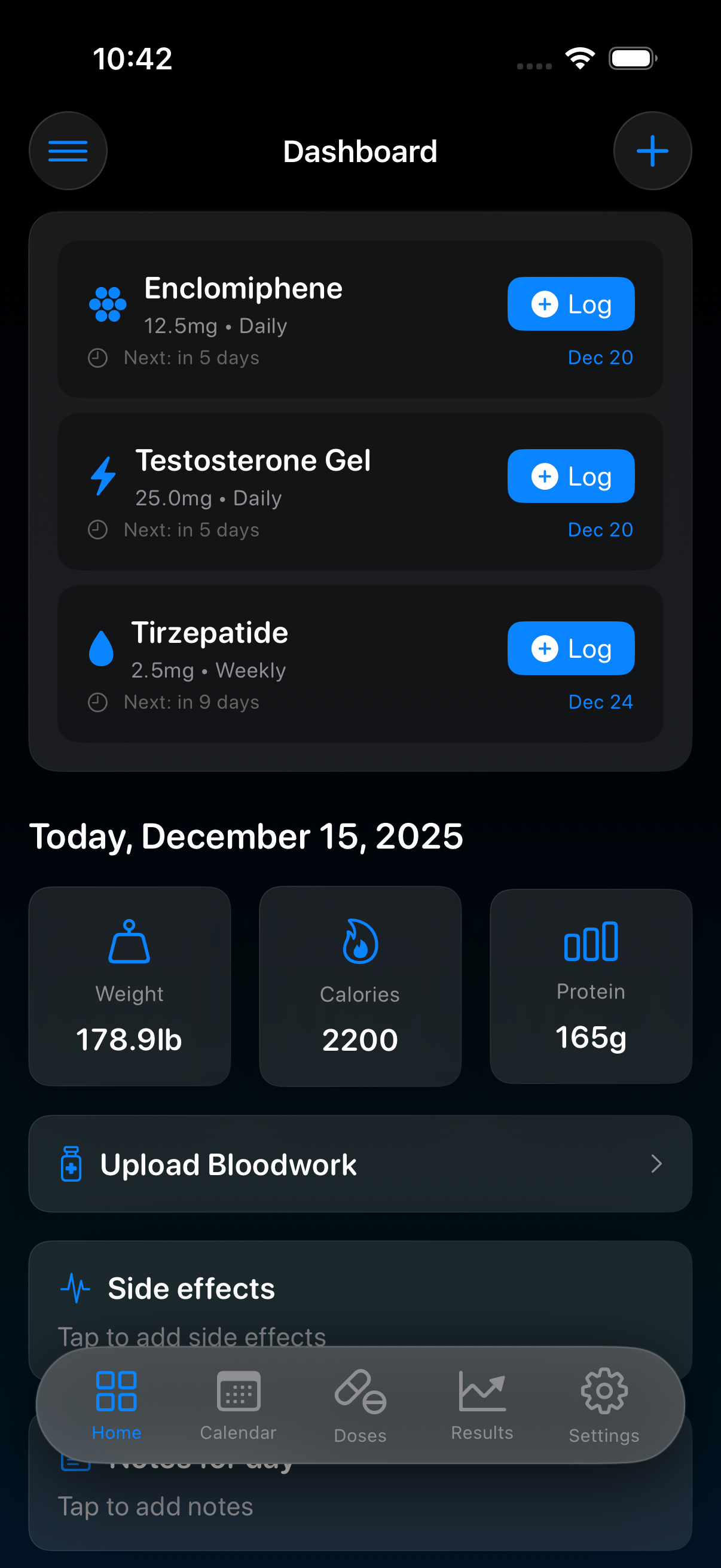Open the hamburger navigation menu

[68, 150]
